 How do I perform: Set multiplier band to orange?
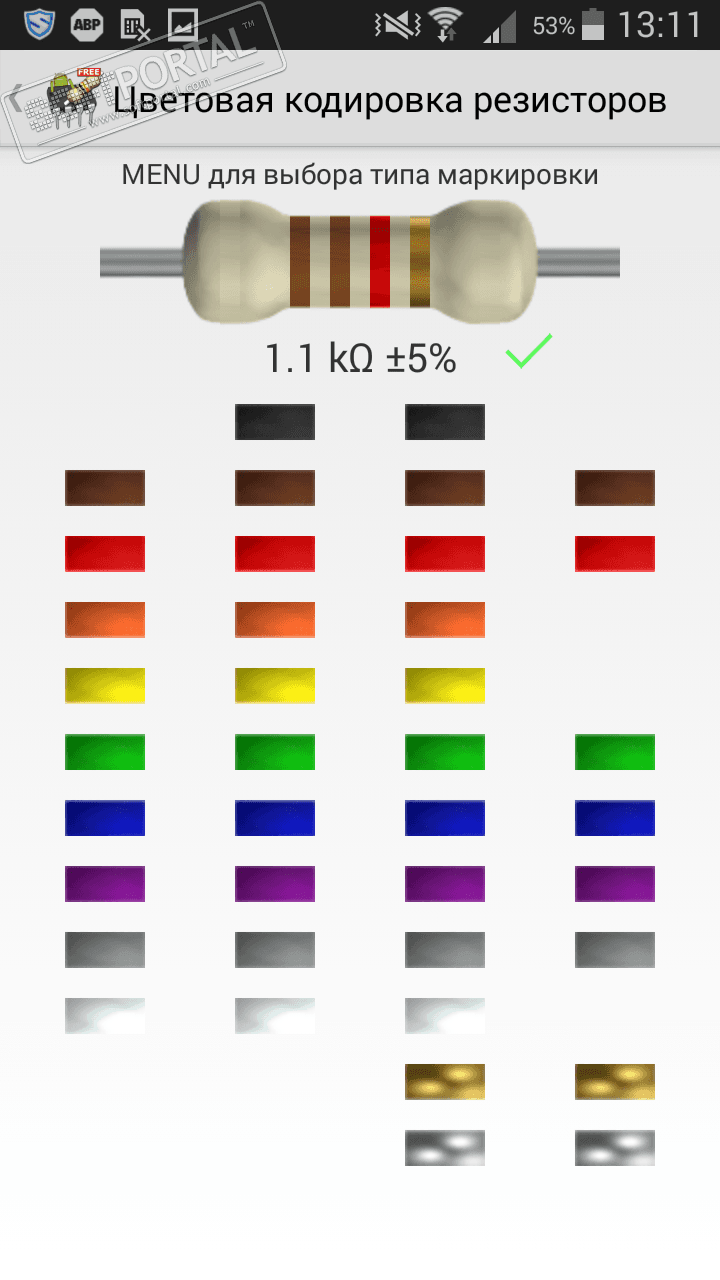[445, 620]
